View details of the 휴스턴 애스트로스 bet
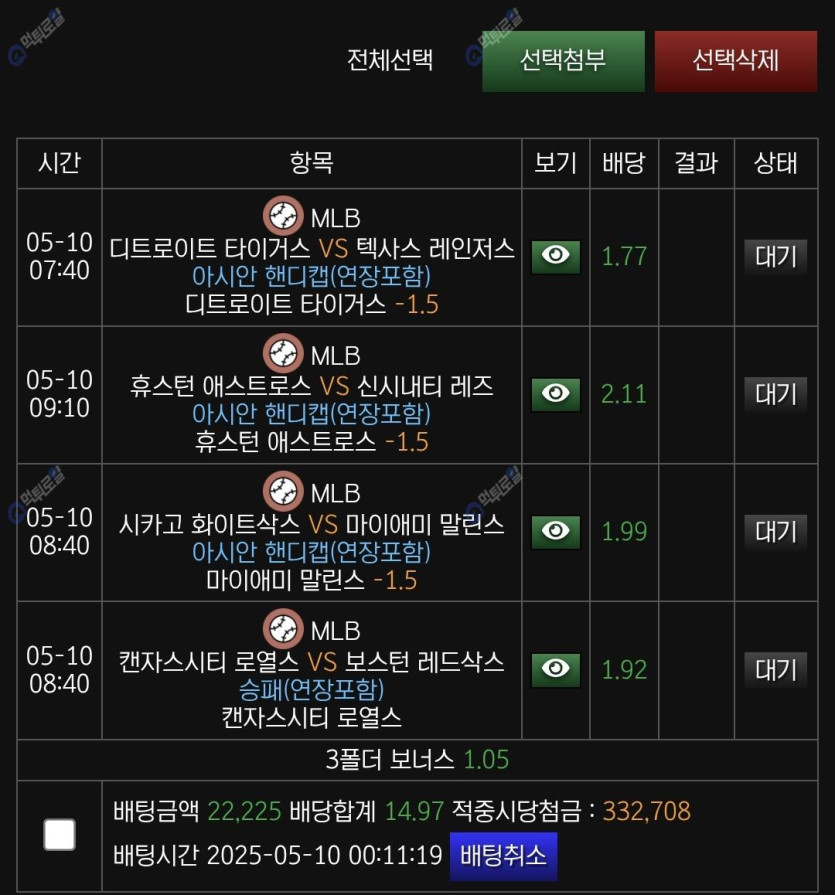The height and width of the screenshot is (895, 835). (x=555, y=394)
